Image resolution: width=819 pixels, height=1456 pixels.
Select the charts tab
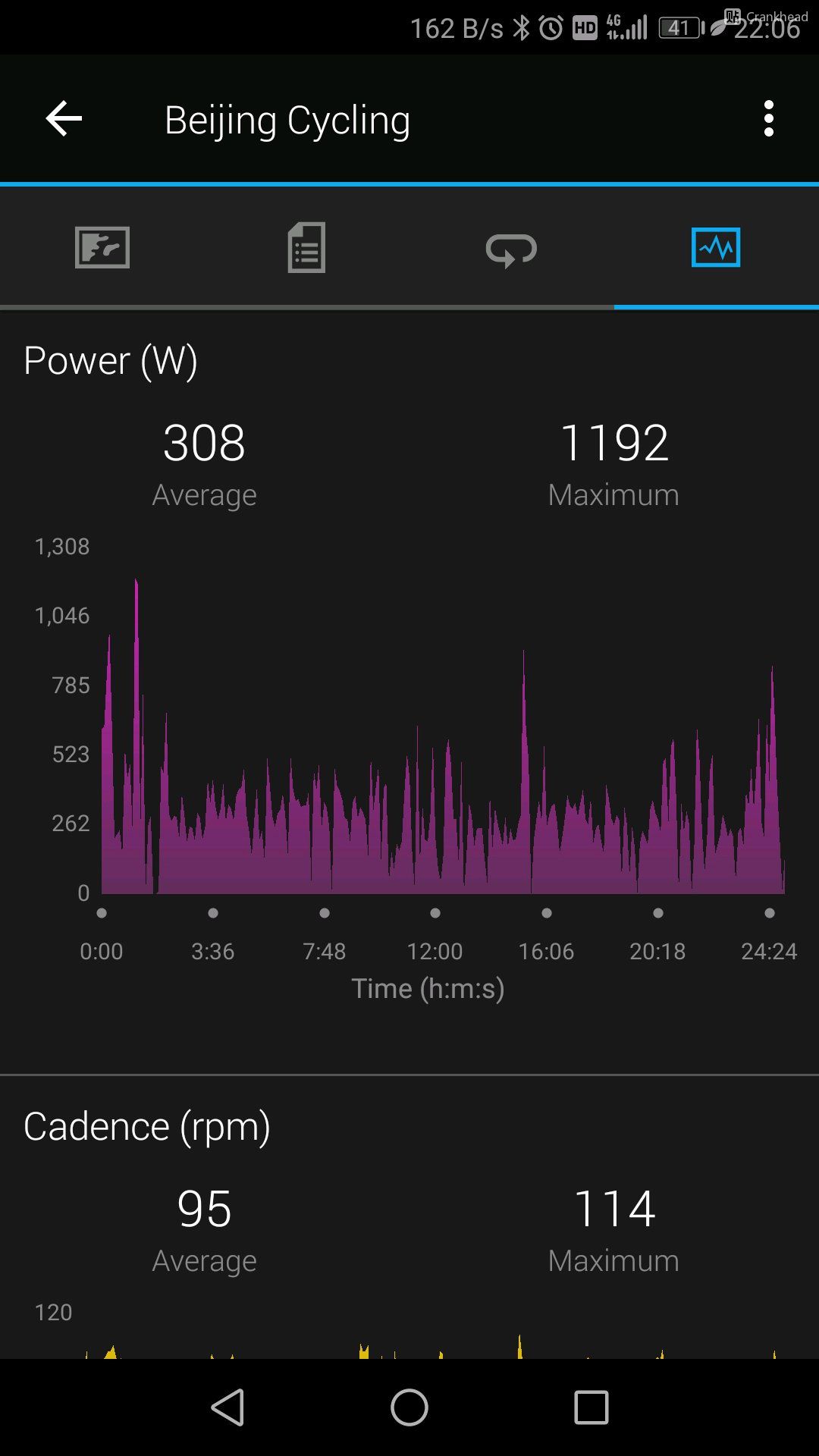[716, 247]
